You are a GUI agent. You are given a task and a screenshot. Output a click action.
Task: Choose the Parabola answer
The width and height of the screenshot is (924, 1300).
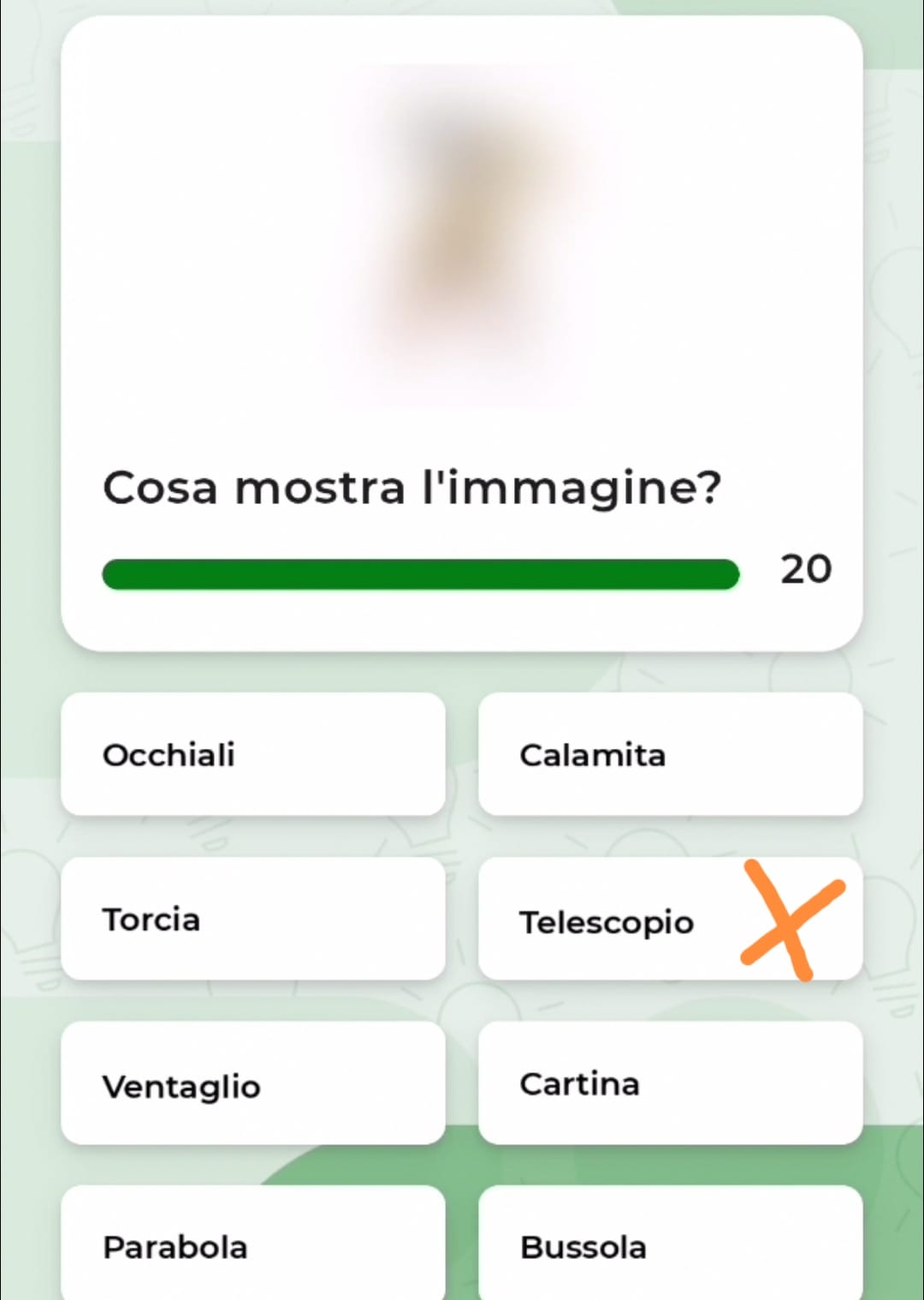pos(252,1245)
